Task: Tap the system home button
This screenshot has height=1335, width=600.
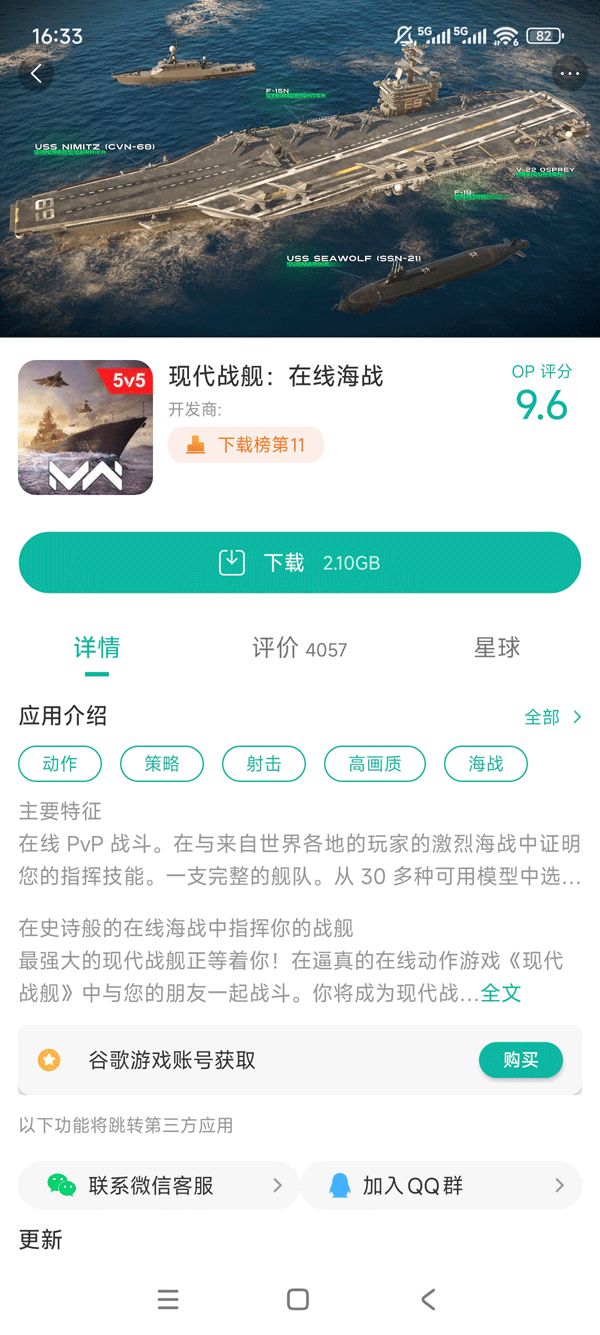Action: [x=298, y=1299]
